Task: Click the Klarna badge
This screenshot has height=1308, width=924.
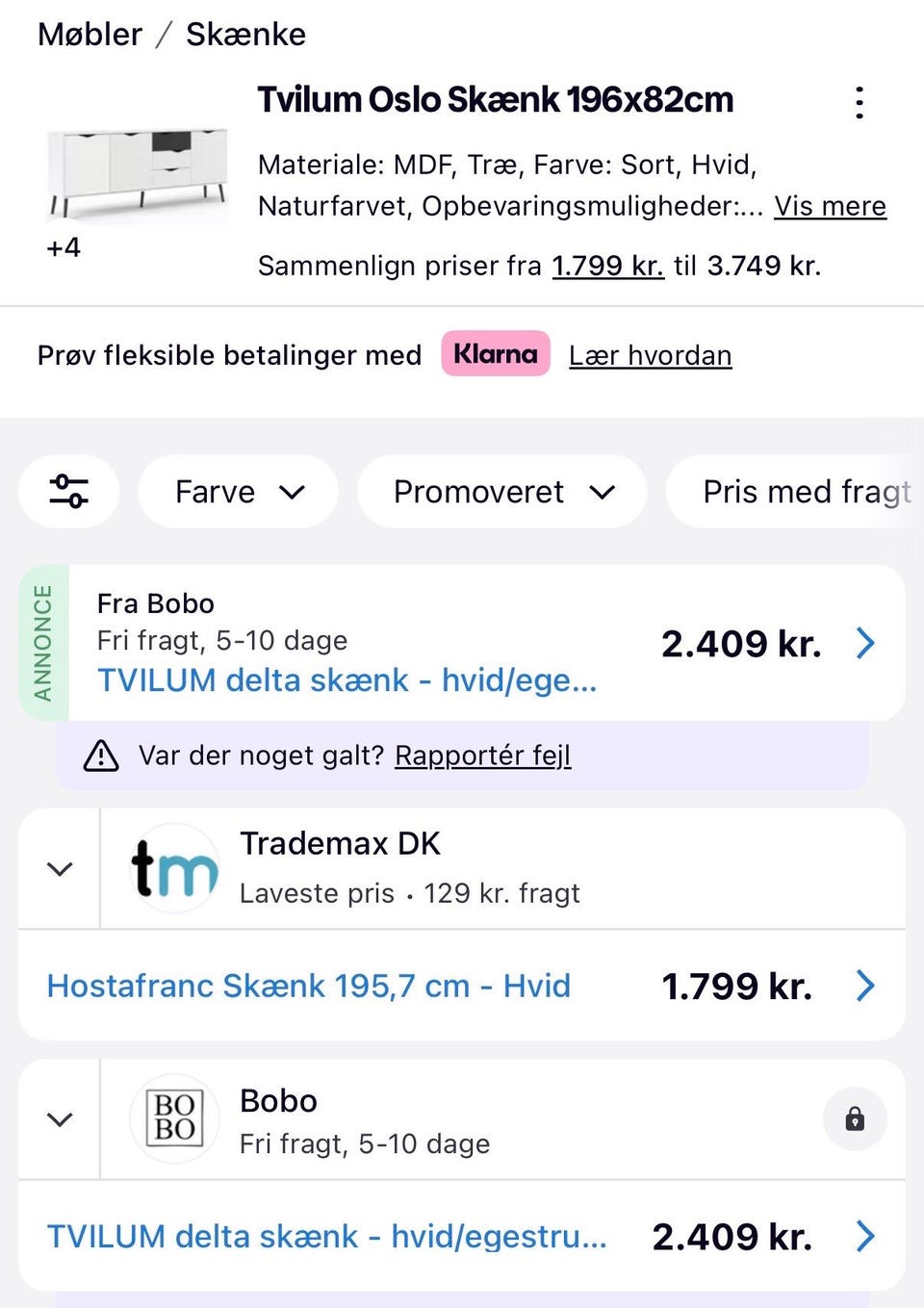Action: click(x=495, y=353)
